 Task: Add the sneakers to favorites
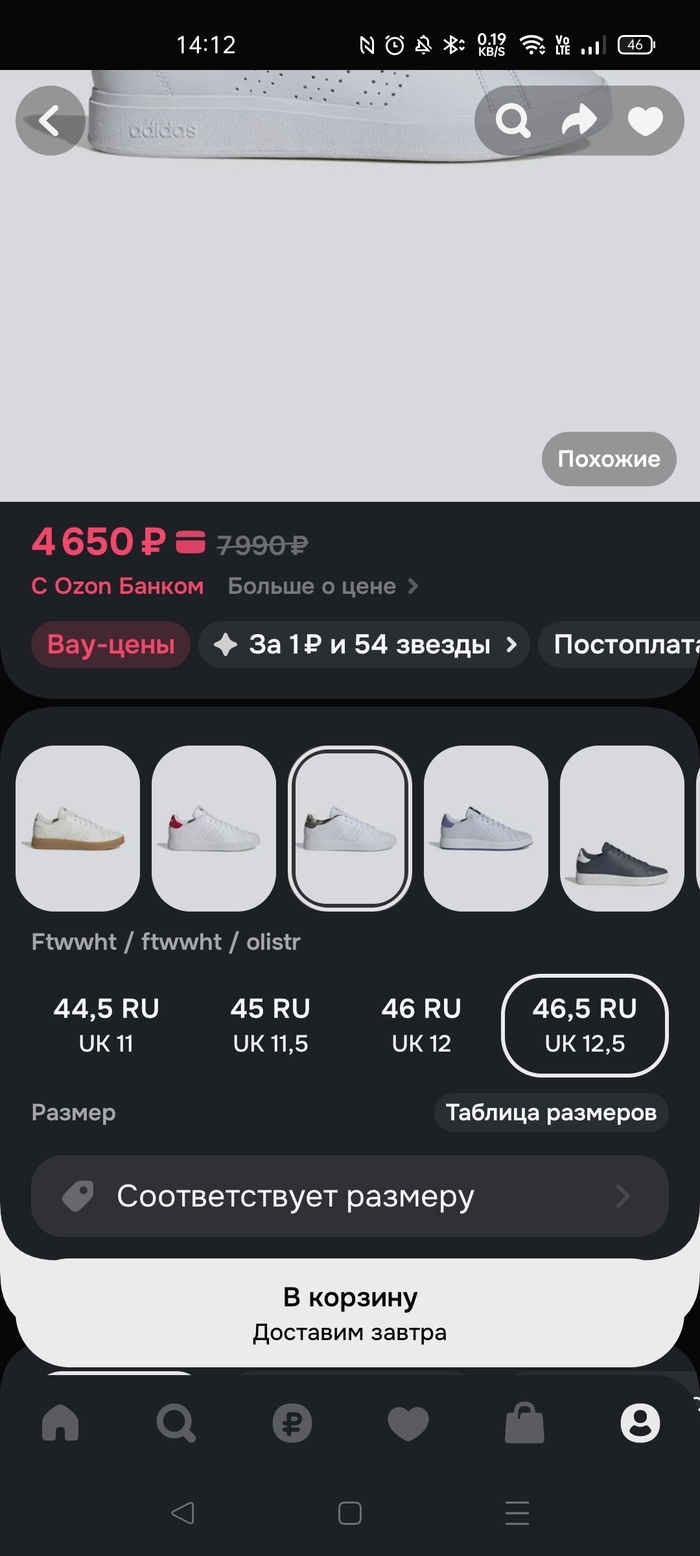(x=645, y=121)
